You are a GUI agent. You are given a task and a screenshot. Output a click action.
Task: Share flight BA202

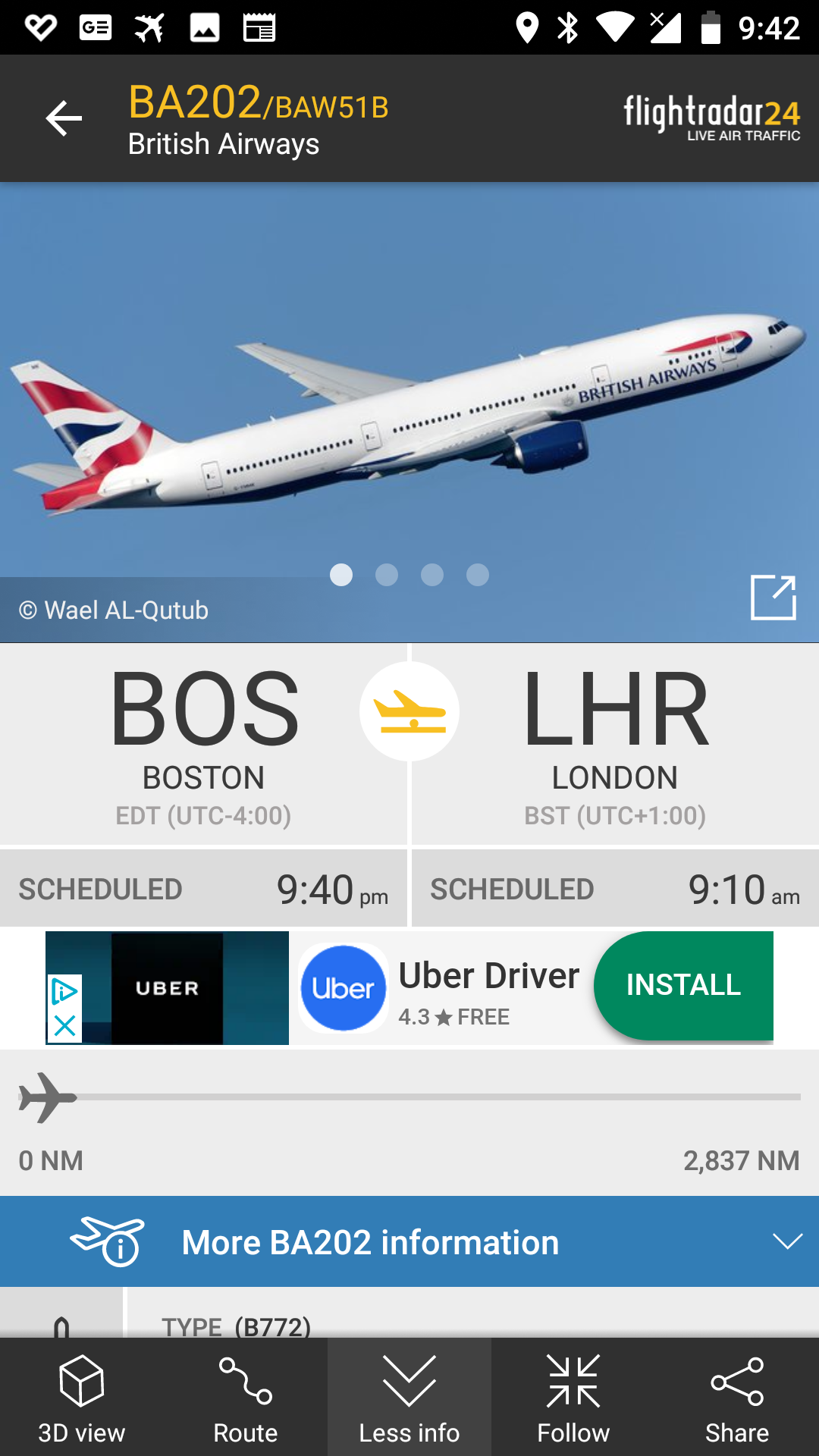(x=737, y=1398)
